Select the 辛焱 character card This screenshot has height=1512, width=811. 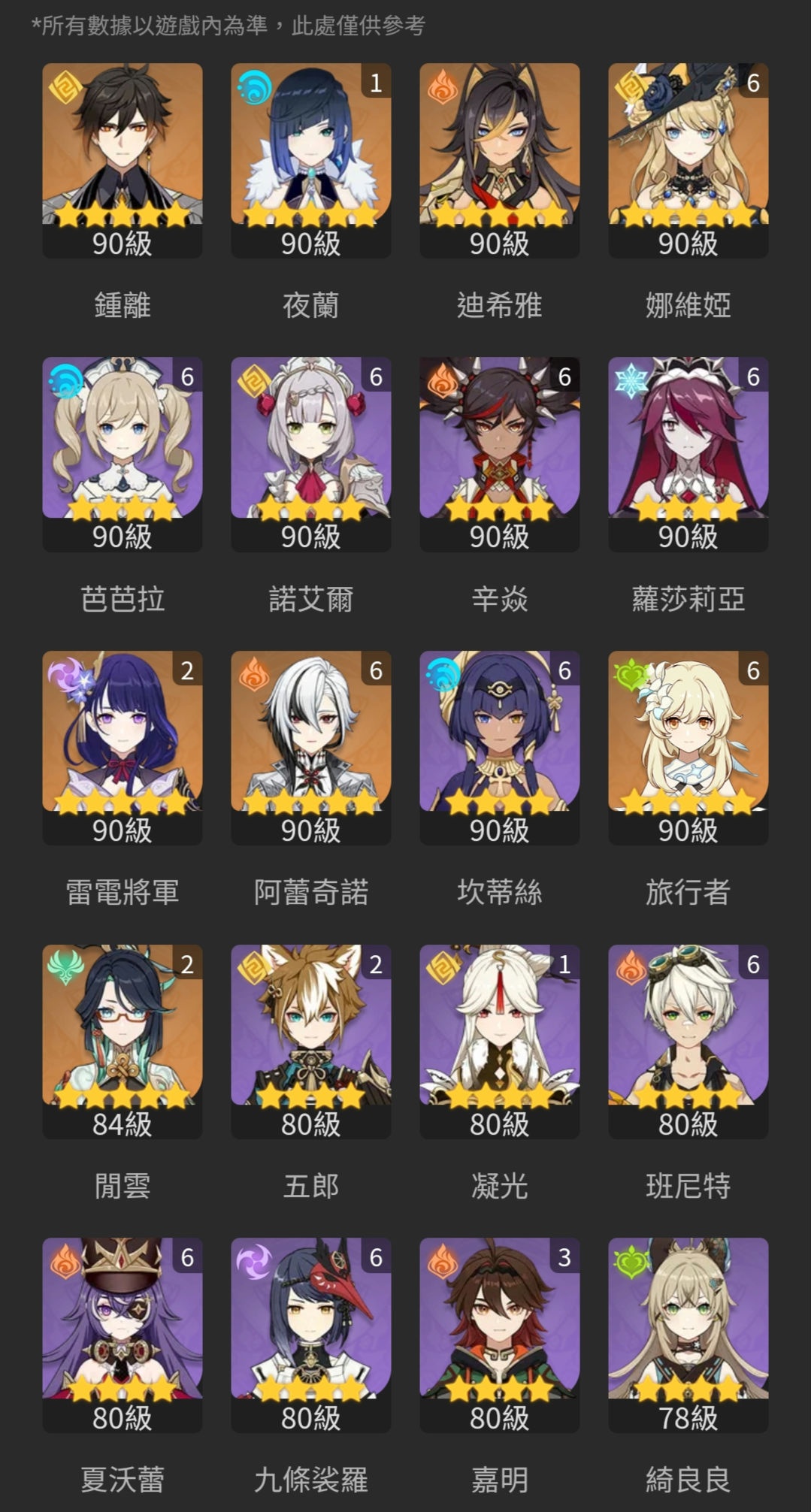coord(500,455)
